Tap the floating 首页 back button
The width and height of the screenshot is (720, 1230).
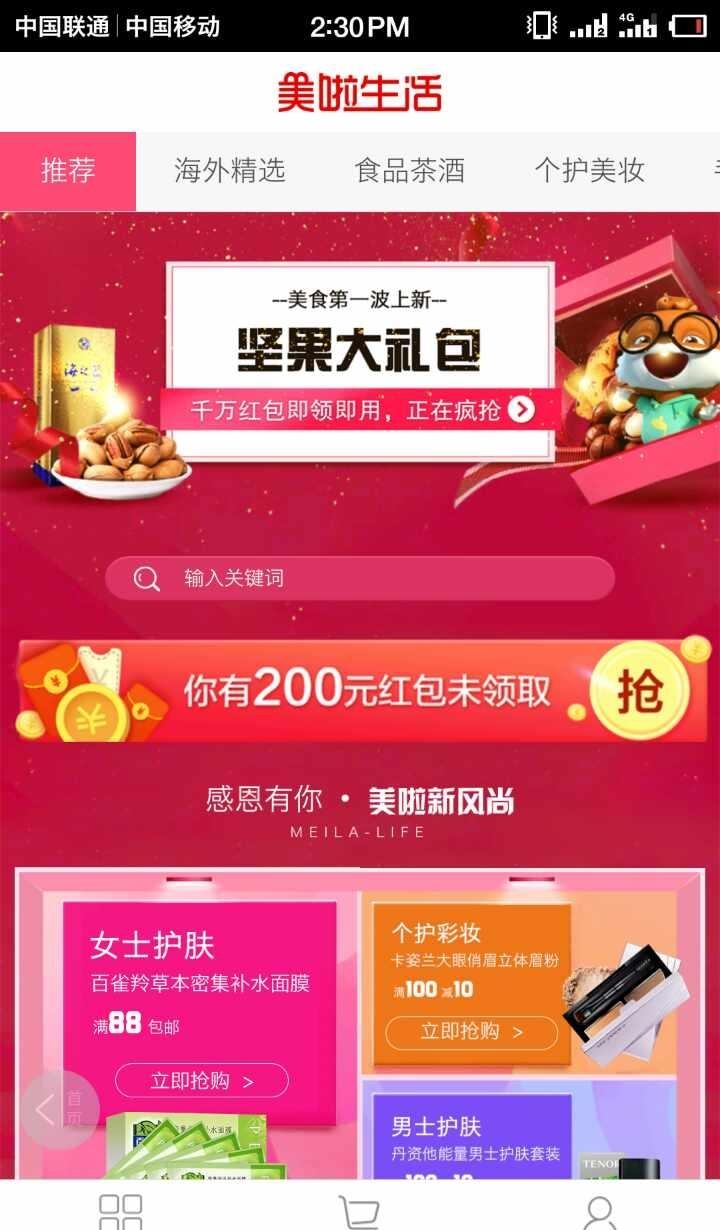60,1110
